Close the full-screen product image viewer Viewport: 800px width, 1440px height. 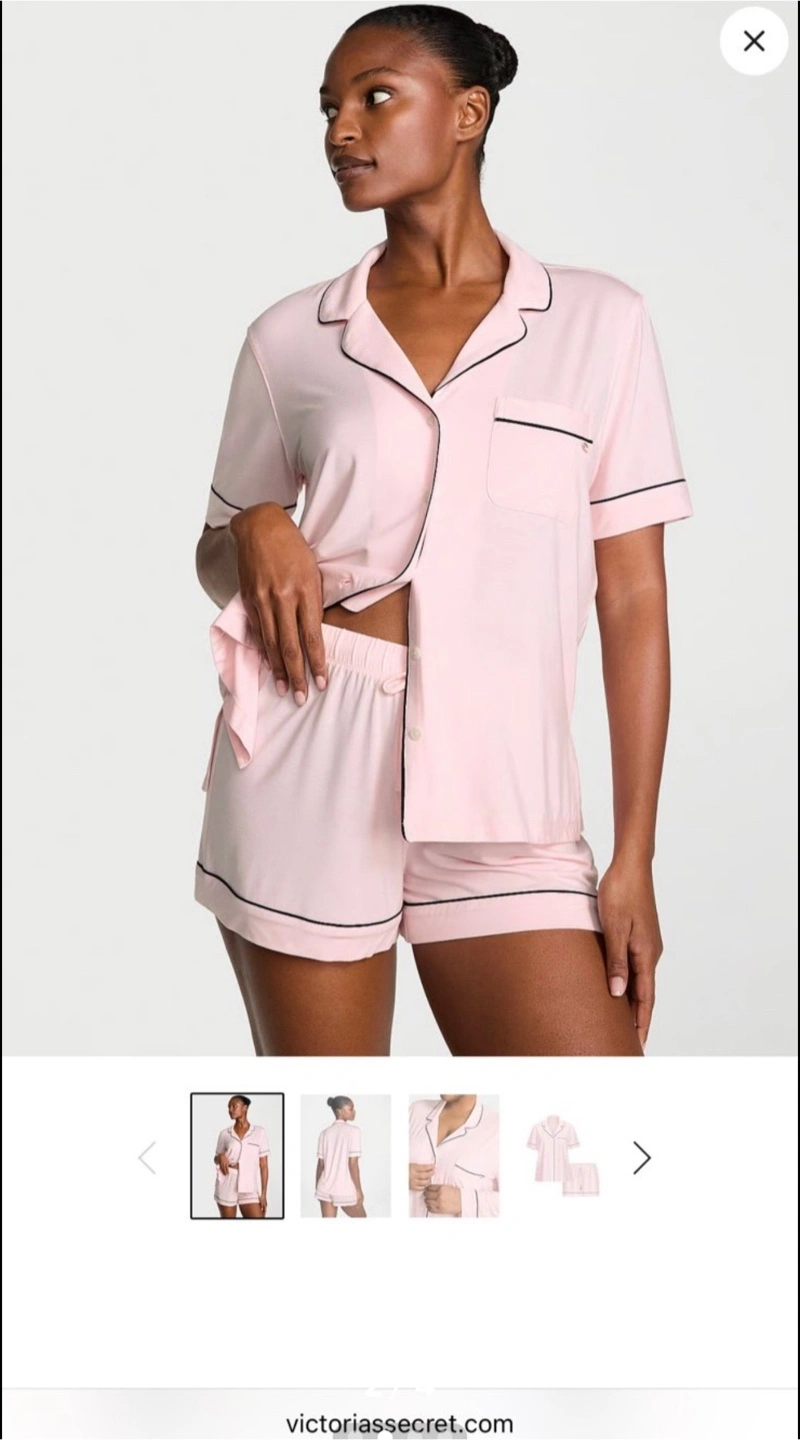754,41
